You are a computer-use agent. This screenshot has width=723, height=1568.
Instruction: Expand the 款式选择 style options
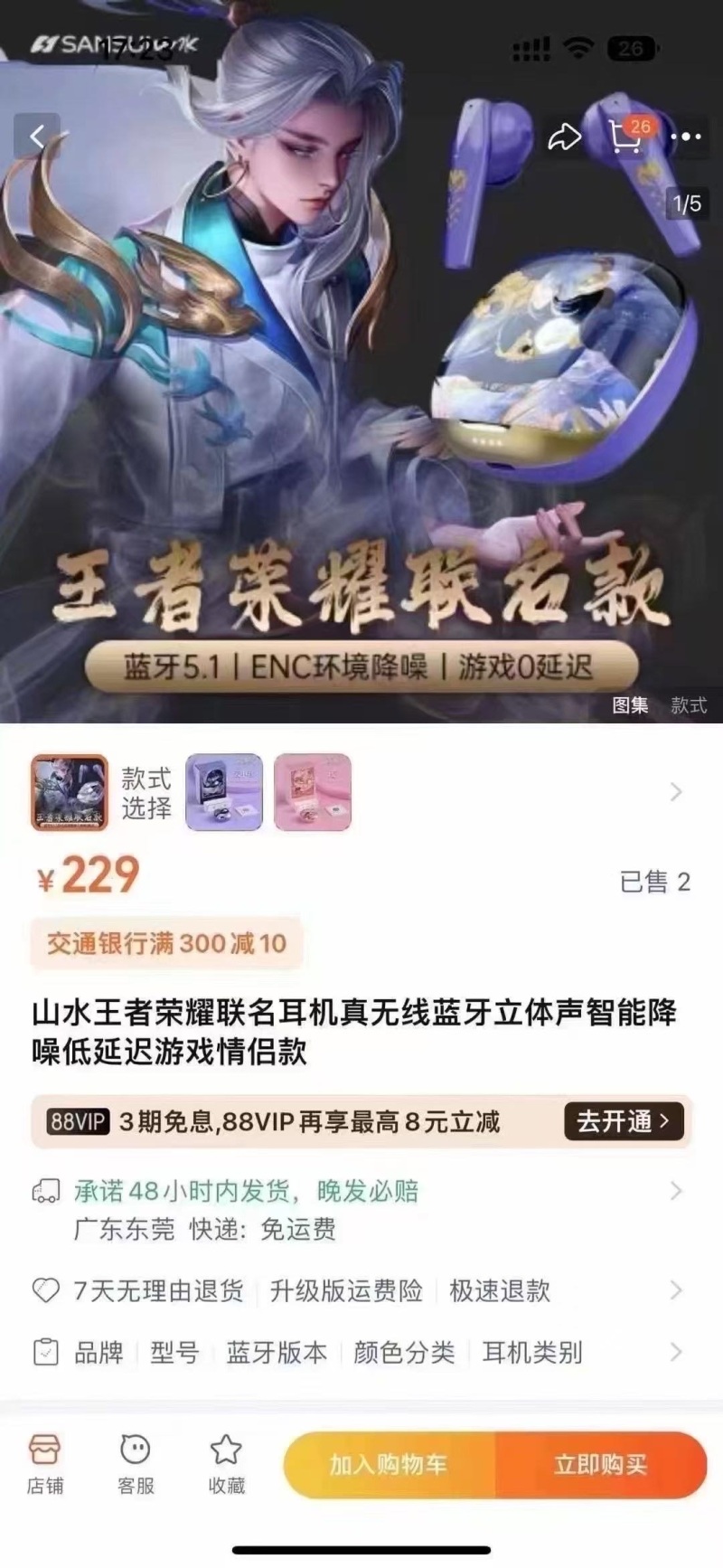pos(675,792)
